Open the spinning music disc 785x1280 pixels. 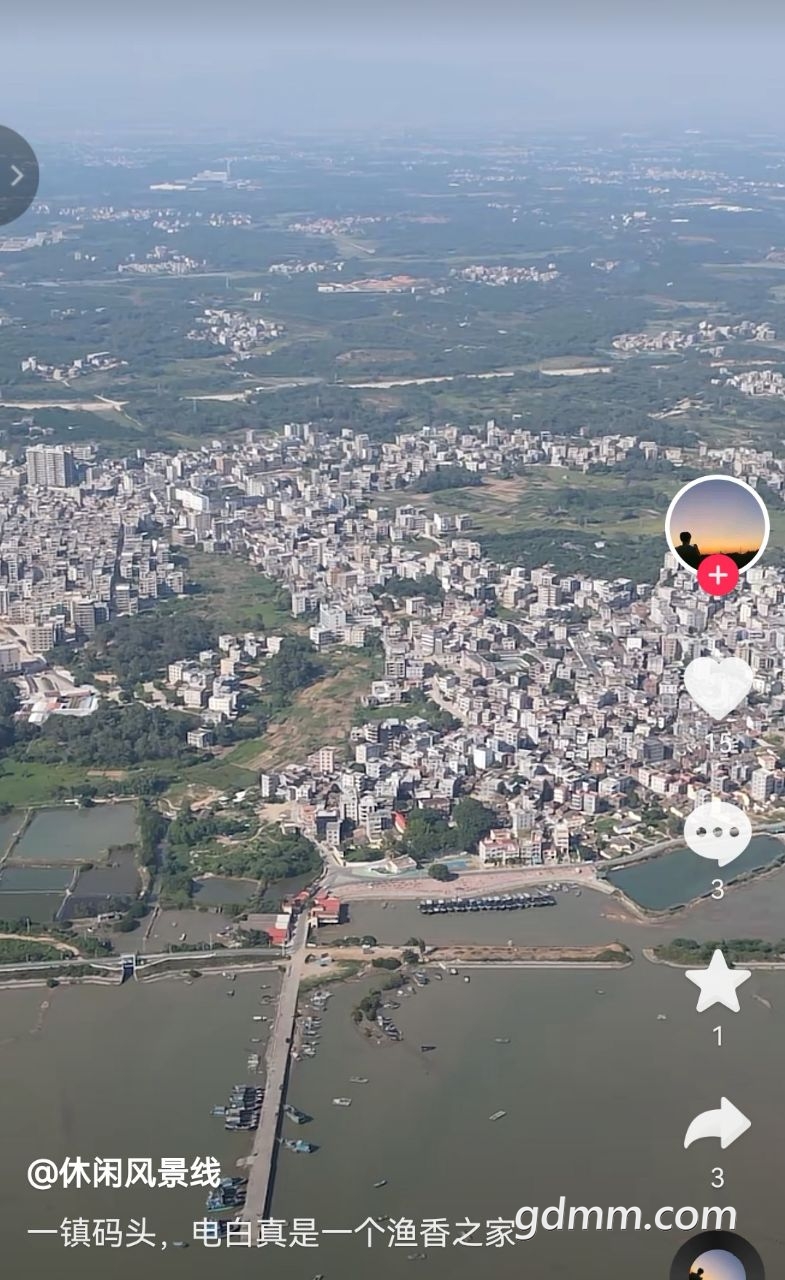tap(717, 1262)
